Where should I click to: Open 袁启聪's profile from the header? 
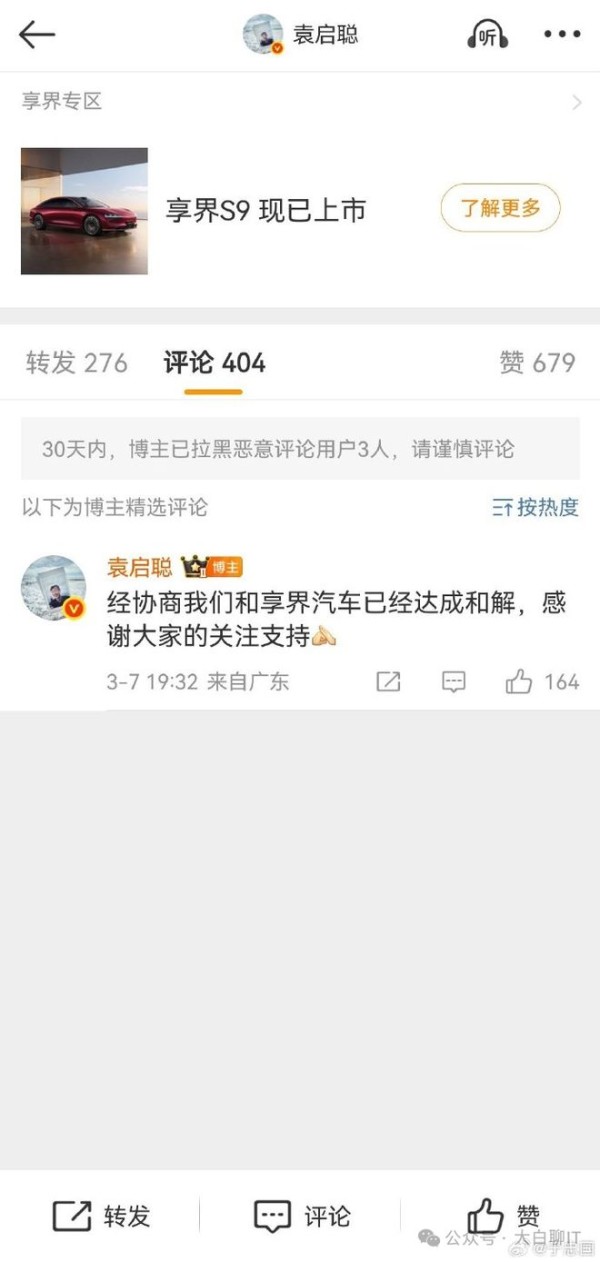[300, 35]
